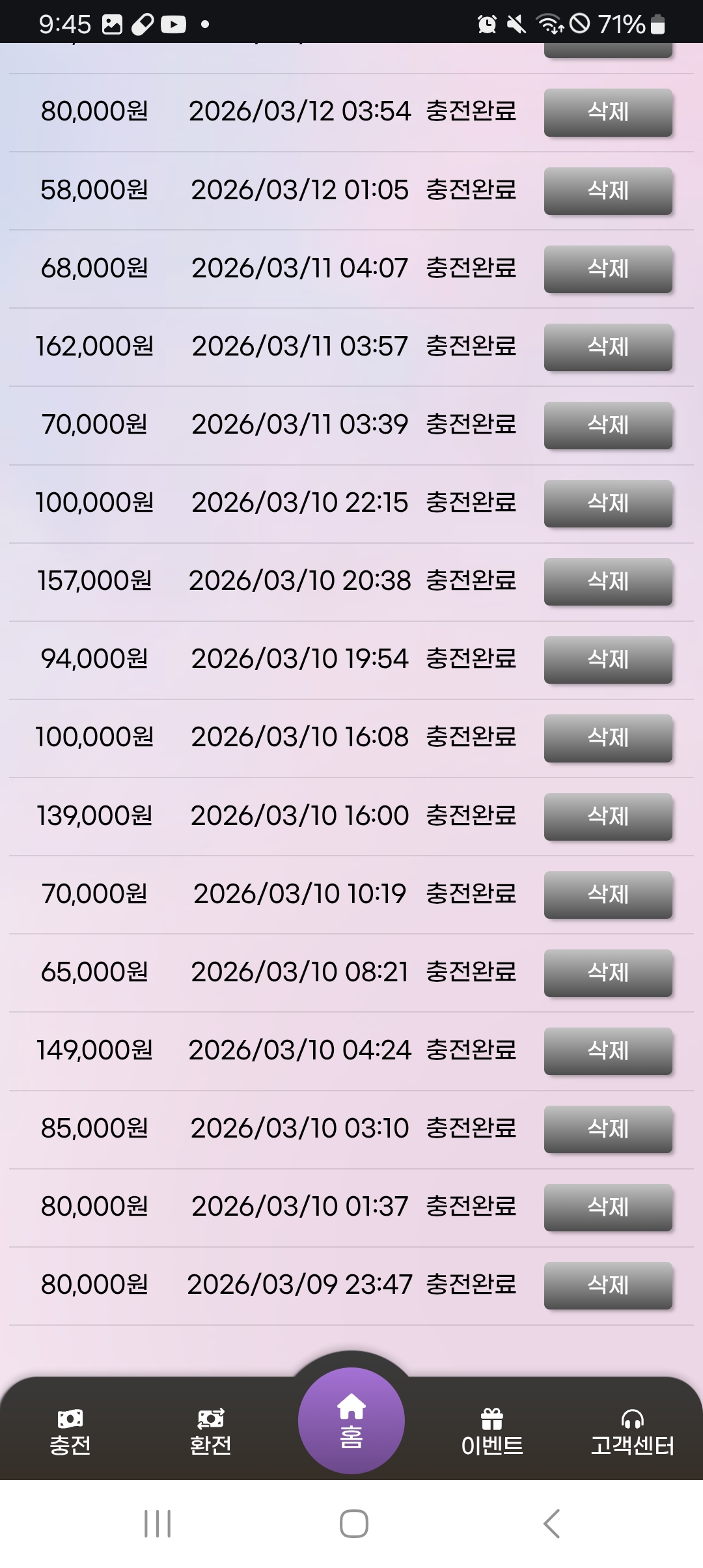
Task: Delete the 157,000원 charge record
Action: pos(607,581)
